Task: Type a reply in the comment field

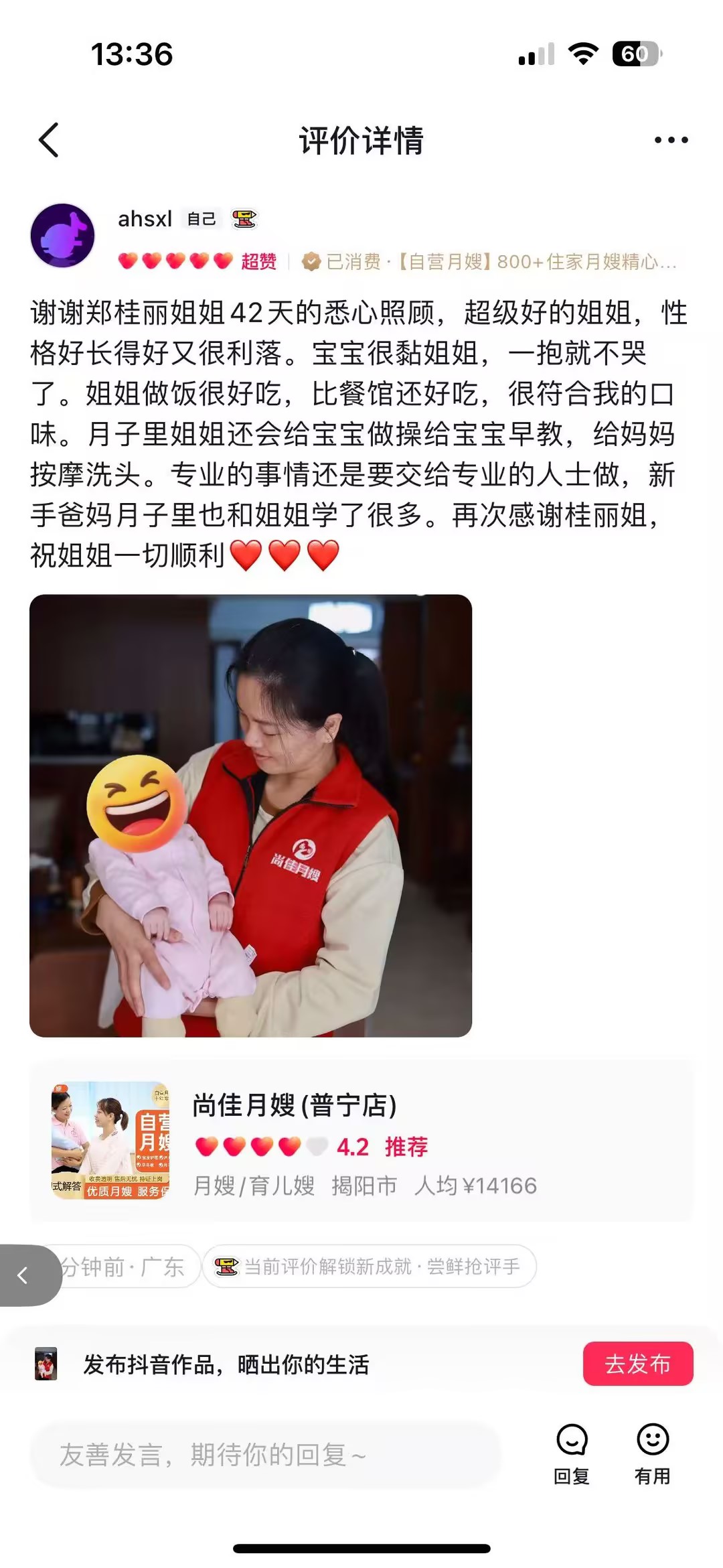Action: [265, 1455]
